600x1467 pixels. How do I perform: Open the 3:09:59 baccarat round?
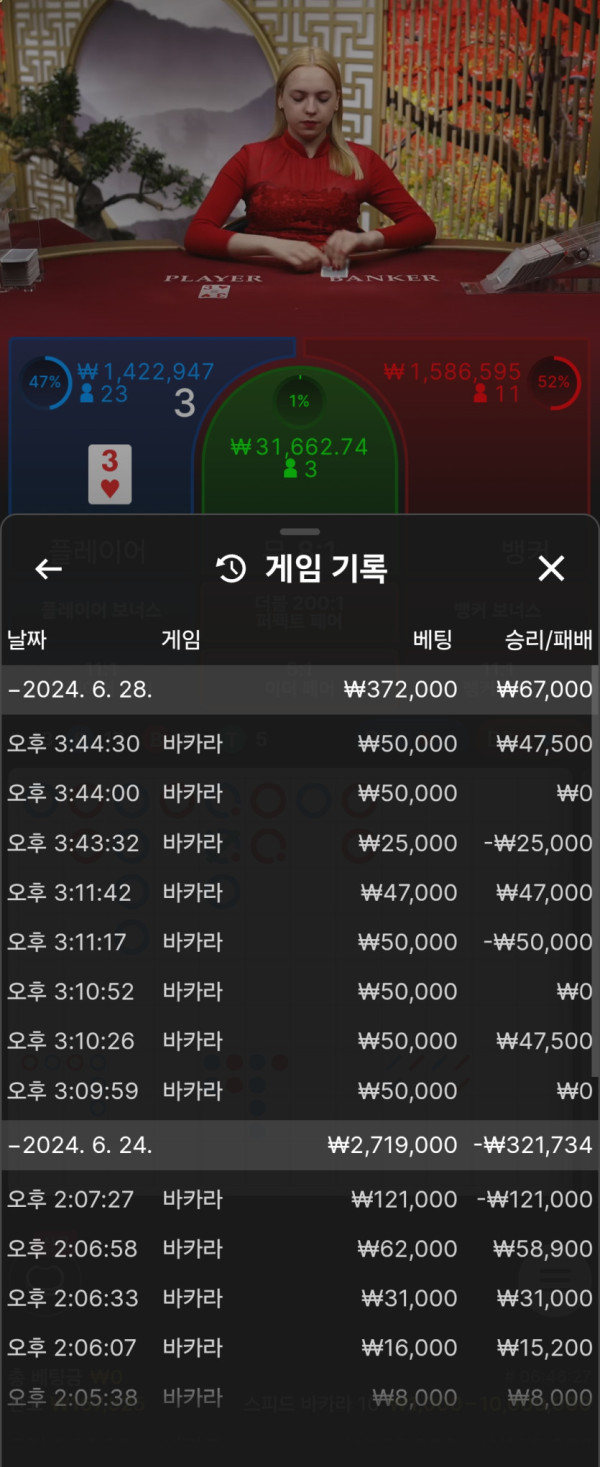(x=300, y=1091)
